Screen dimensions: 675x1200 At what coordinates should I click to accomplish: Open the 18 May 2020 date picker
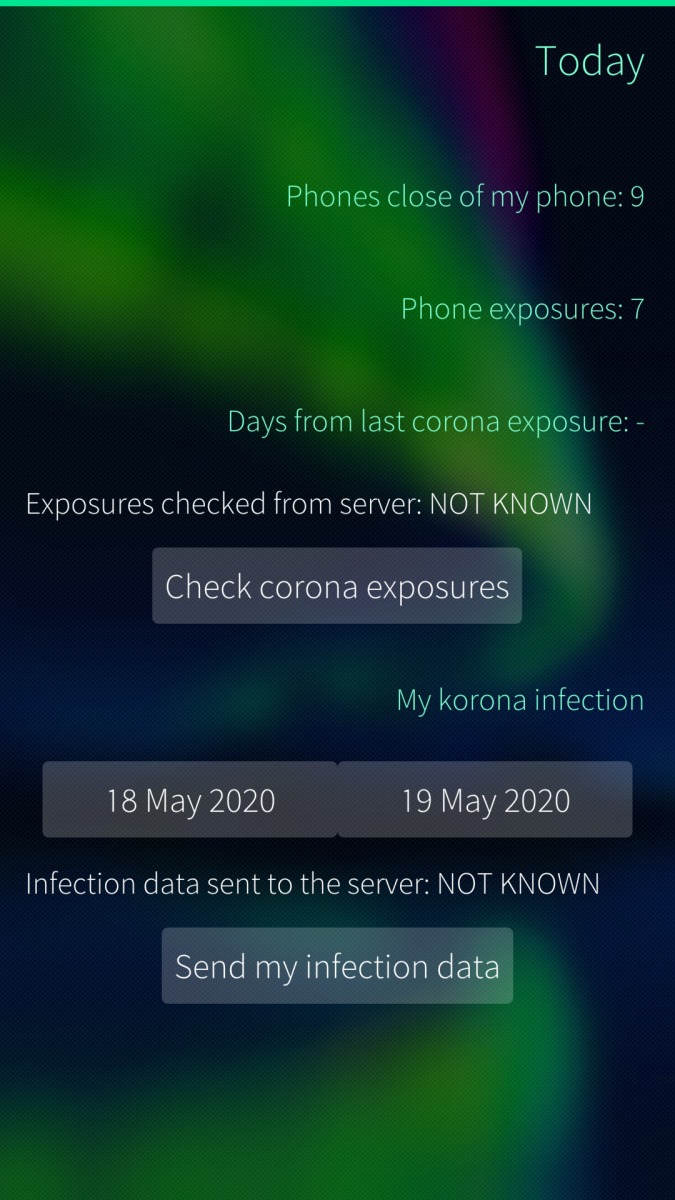[x=190, y=800]
